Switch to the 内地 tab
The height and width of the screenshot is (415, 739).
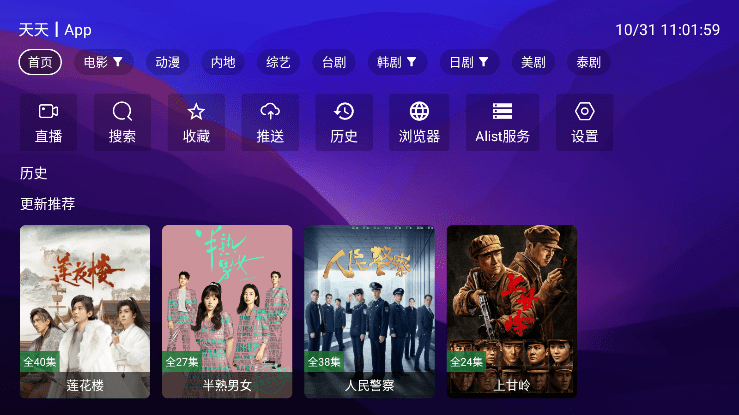click(223, 62)
